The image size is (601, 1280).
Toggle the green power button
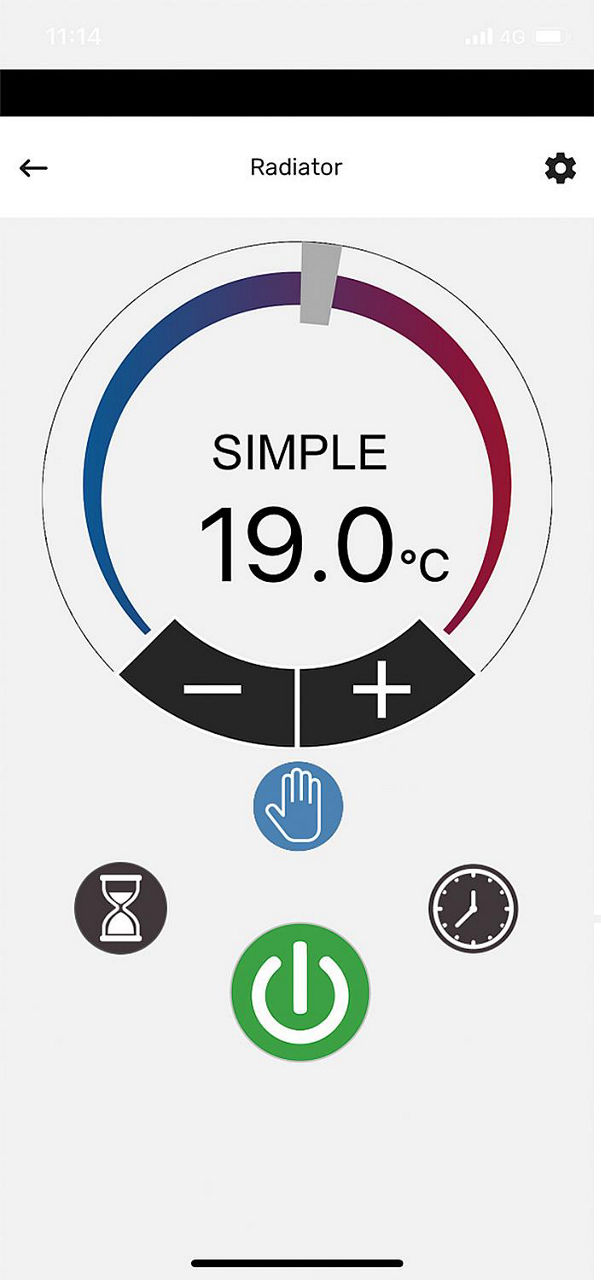pyautogui.click(x=300, y=992)
